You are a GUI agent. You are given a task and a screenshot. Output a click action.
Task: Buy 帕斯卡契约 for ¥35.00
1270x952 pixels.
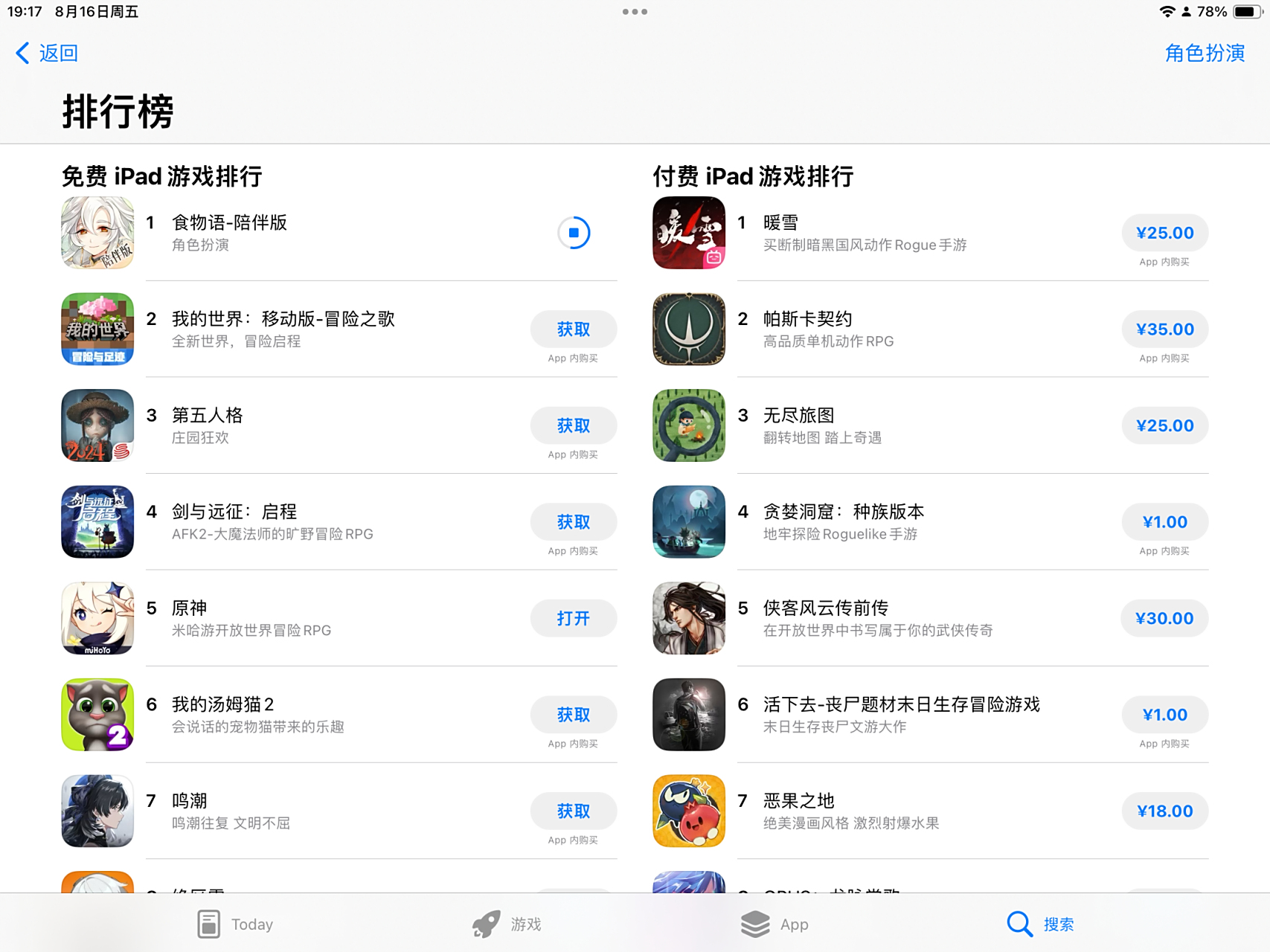tap(1164, 329)
